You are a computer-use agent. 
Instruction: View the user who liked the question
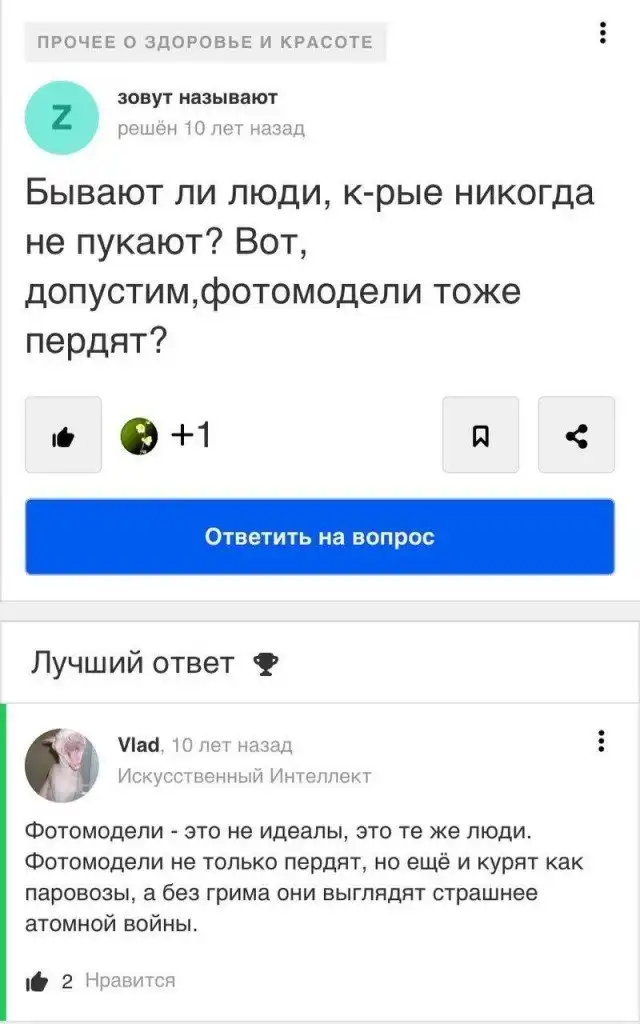point(139,435)
